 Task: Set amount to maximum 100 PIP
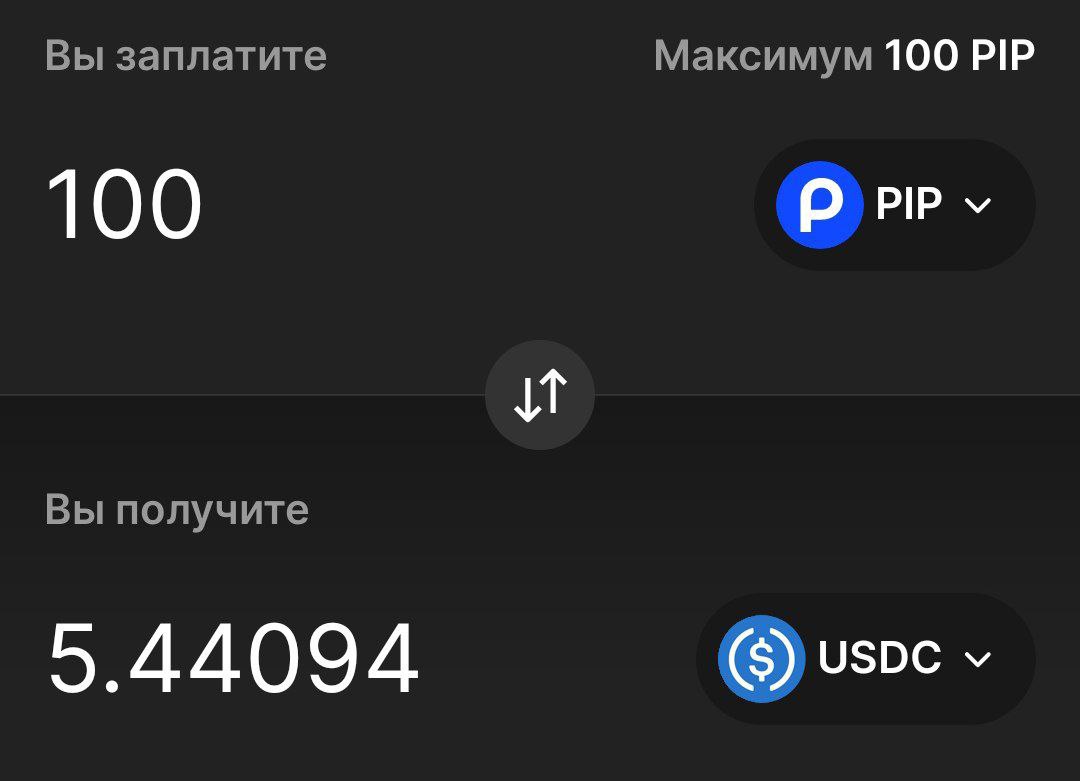pyautogui.click(x=844, y=56)
